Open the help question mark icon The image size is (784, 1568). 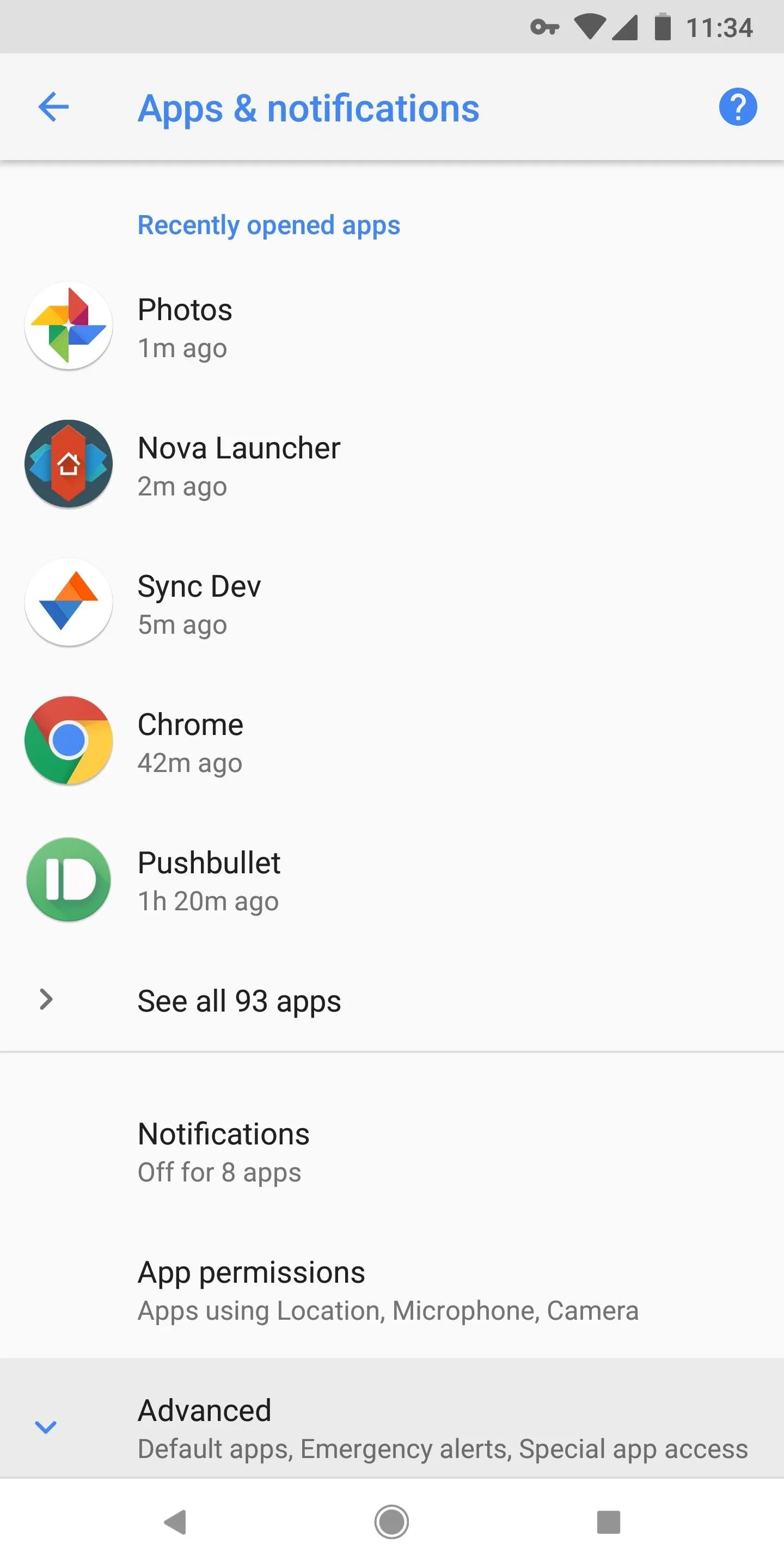(x=738, y=107)
